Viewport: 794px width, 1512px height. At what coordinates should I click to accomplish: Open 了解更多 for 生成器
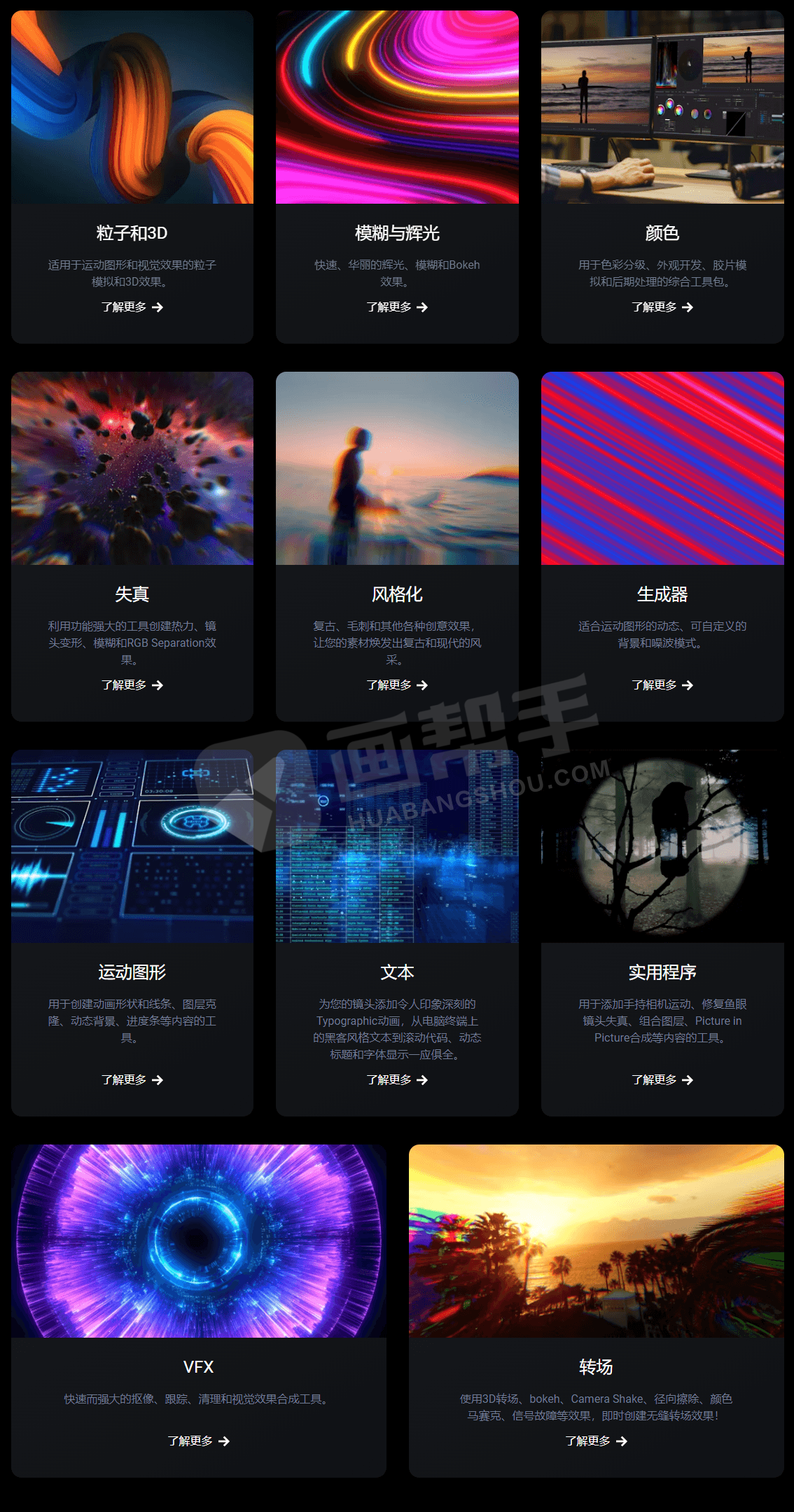click(x=662, y=685)
